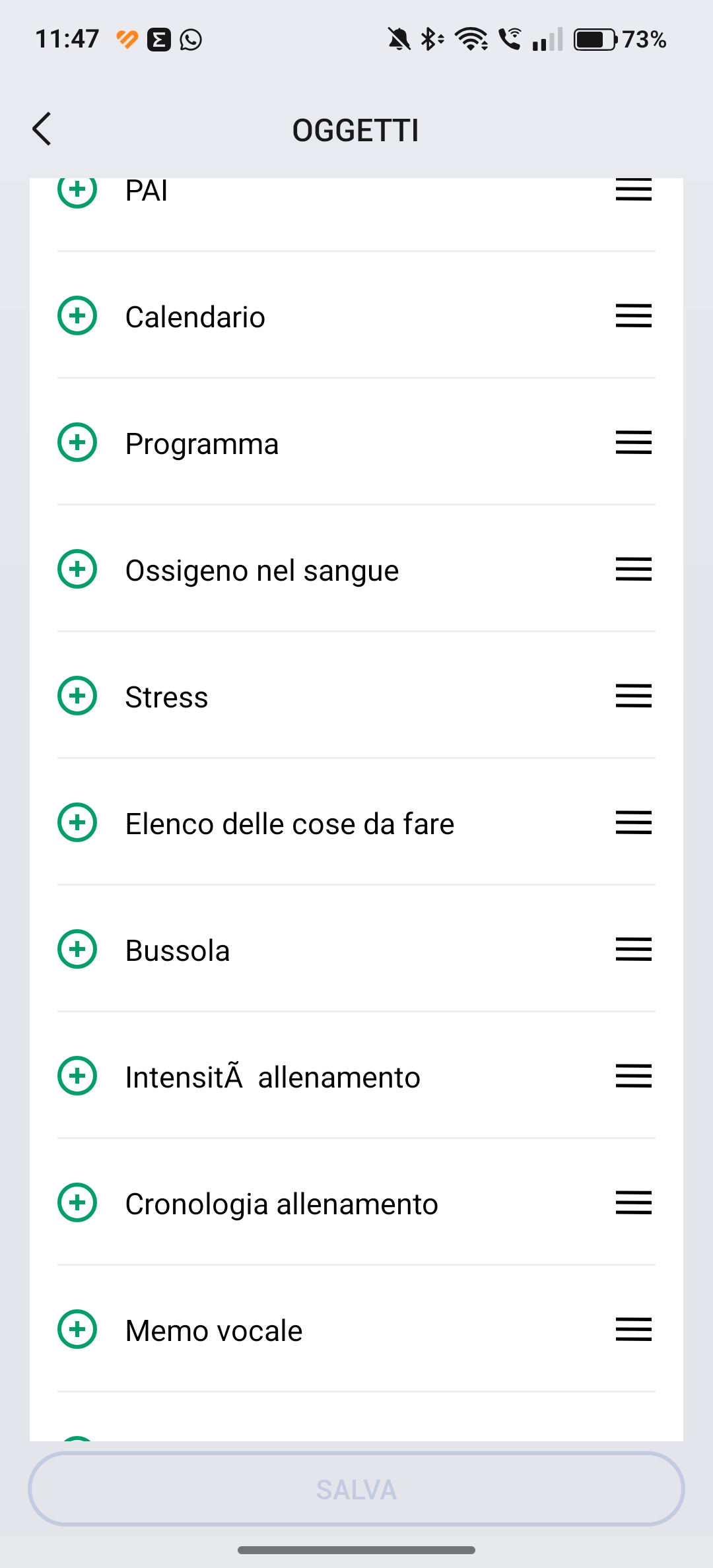Tap the reorder handle for Stress
Image resolution: width=713 pixels, height=1568 pixels.
coord(634,696)
